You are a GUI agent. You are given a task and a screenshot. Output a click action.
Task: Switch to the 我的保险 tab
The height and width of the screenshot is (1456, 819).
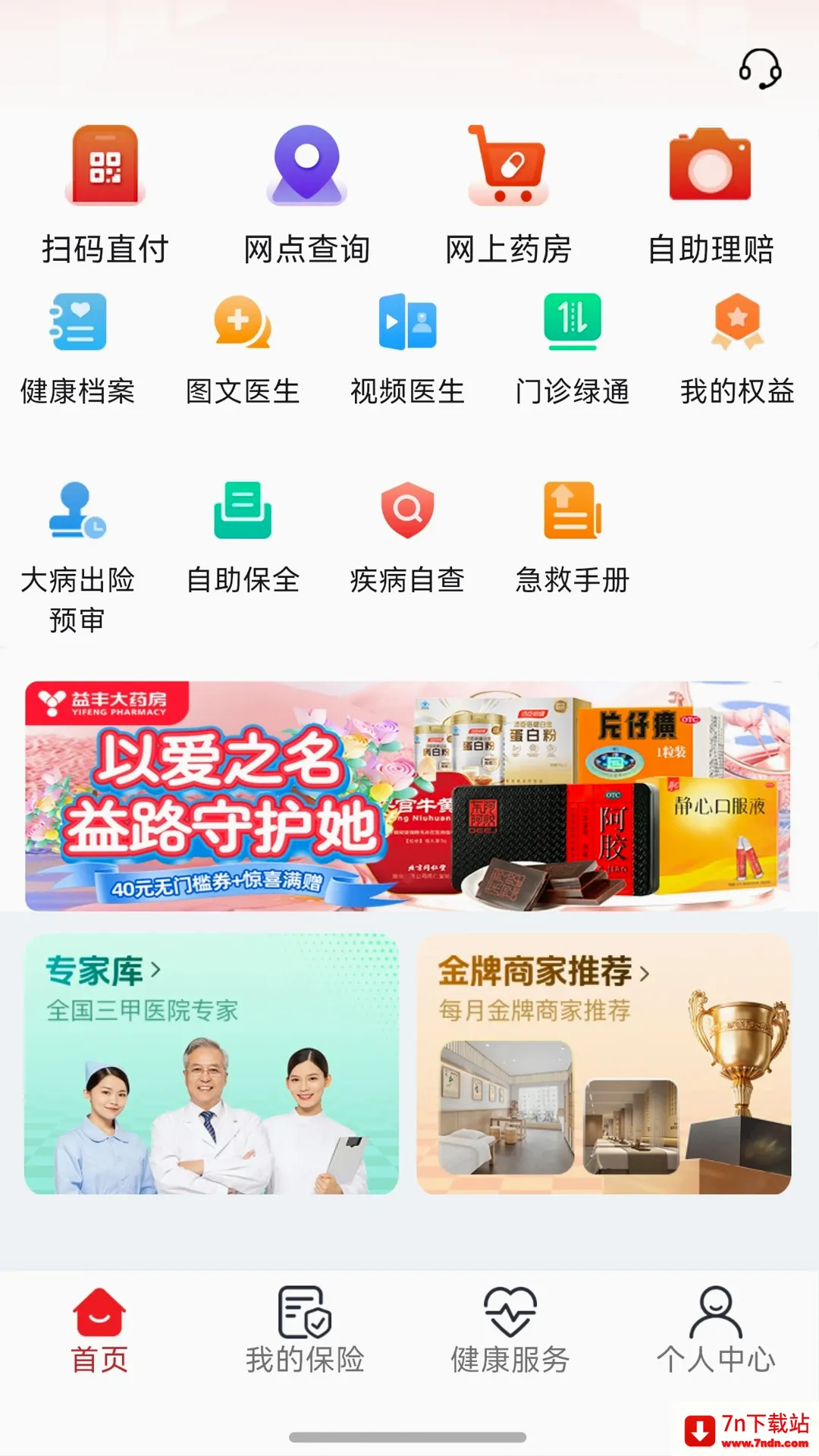click(x=305, y=1331)
